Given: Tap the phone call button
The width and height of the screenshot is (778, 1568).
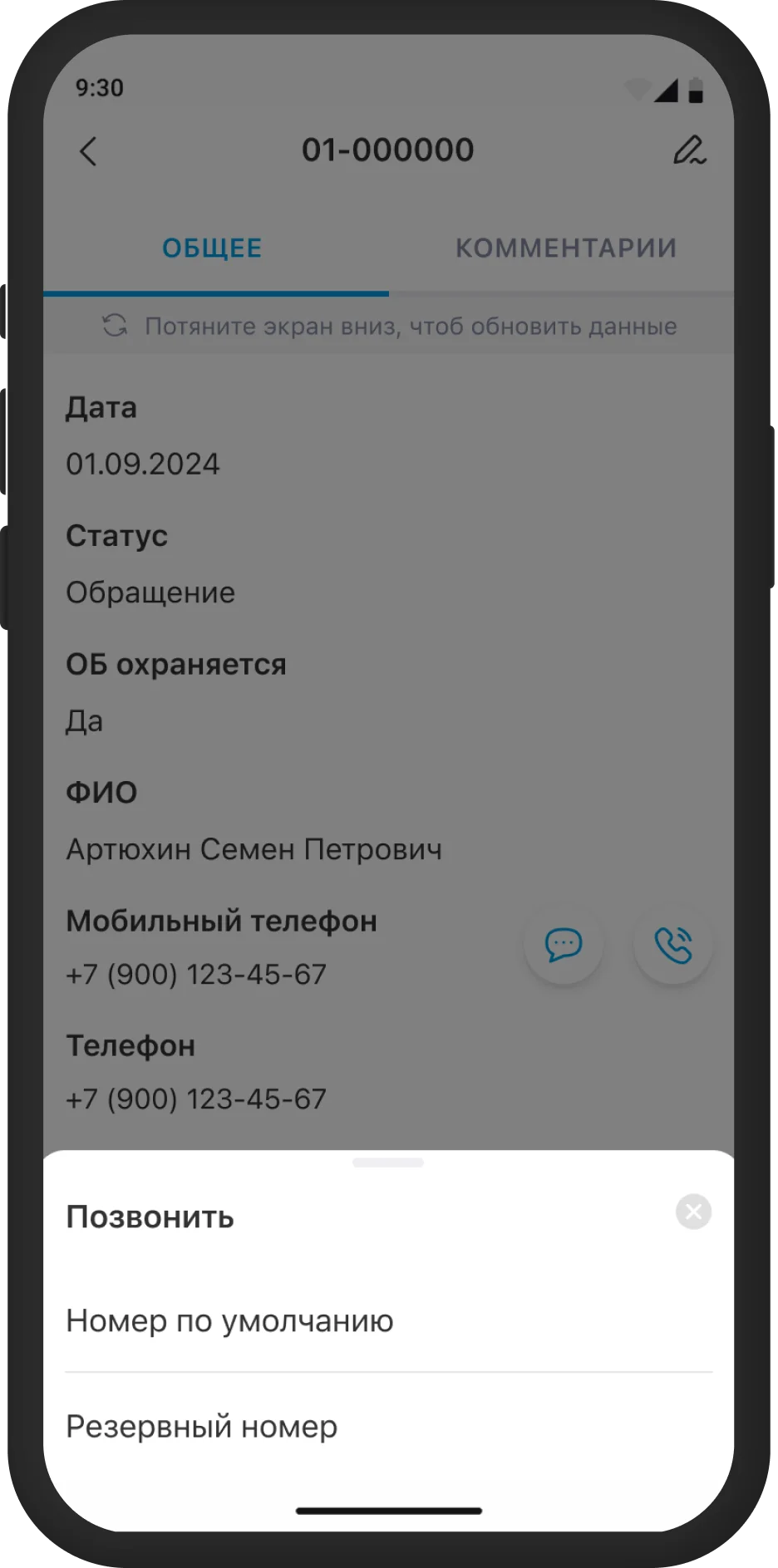Looking at the screenshot, I should (672, 945).
